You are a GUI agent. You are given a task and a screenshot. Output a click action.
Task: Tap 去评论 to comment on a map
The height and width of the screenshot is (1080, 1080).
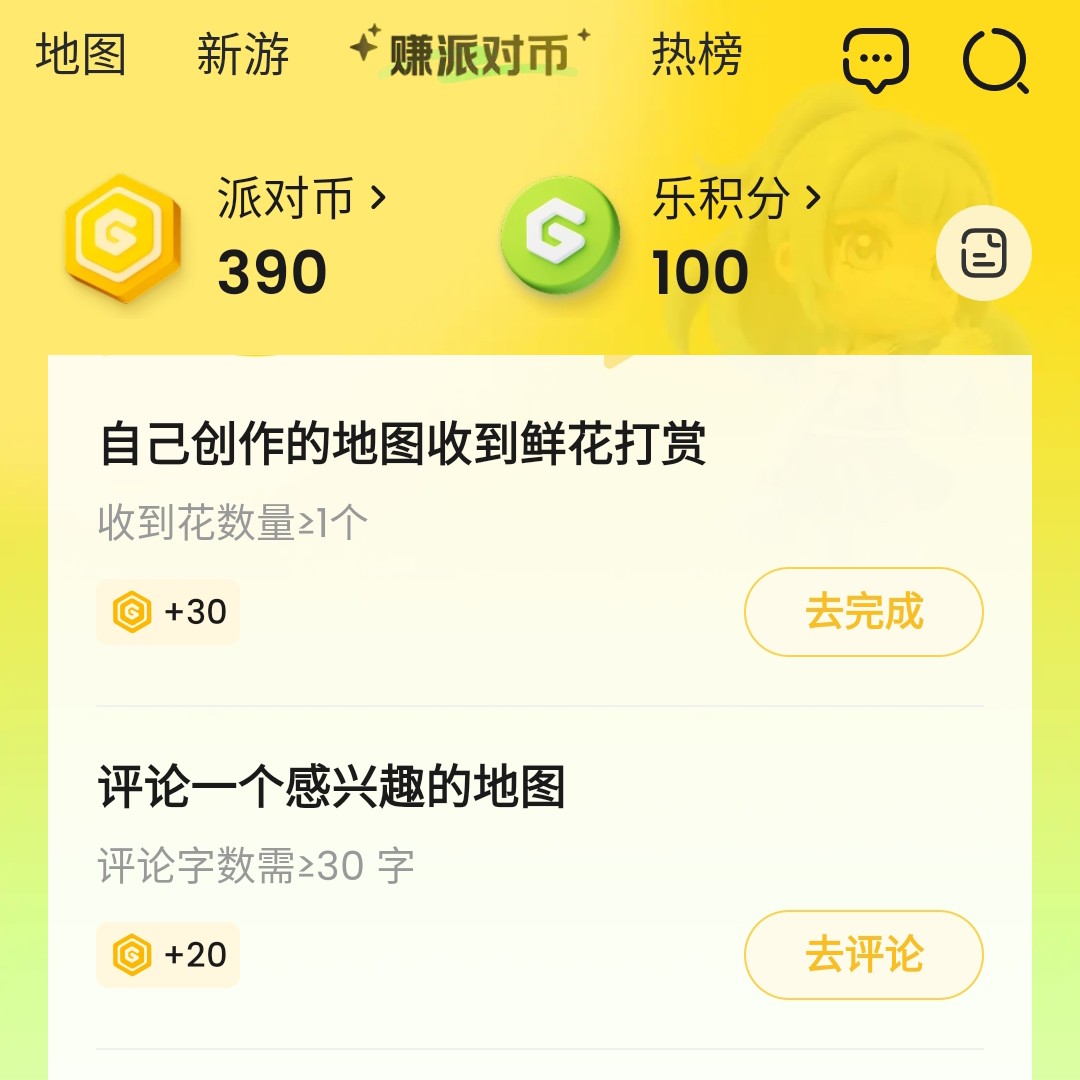coord(863,955)
